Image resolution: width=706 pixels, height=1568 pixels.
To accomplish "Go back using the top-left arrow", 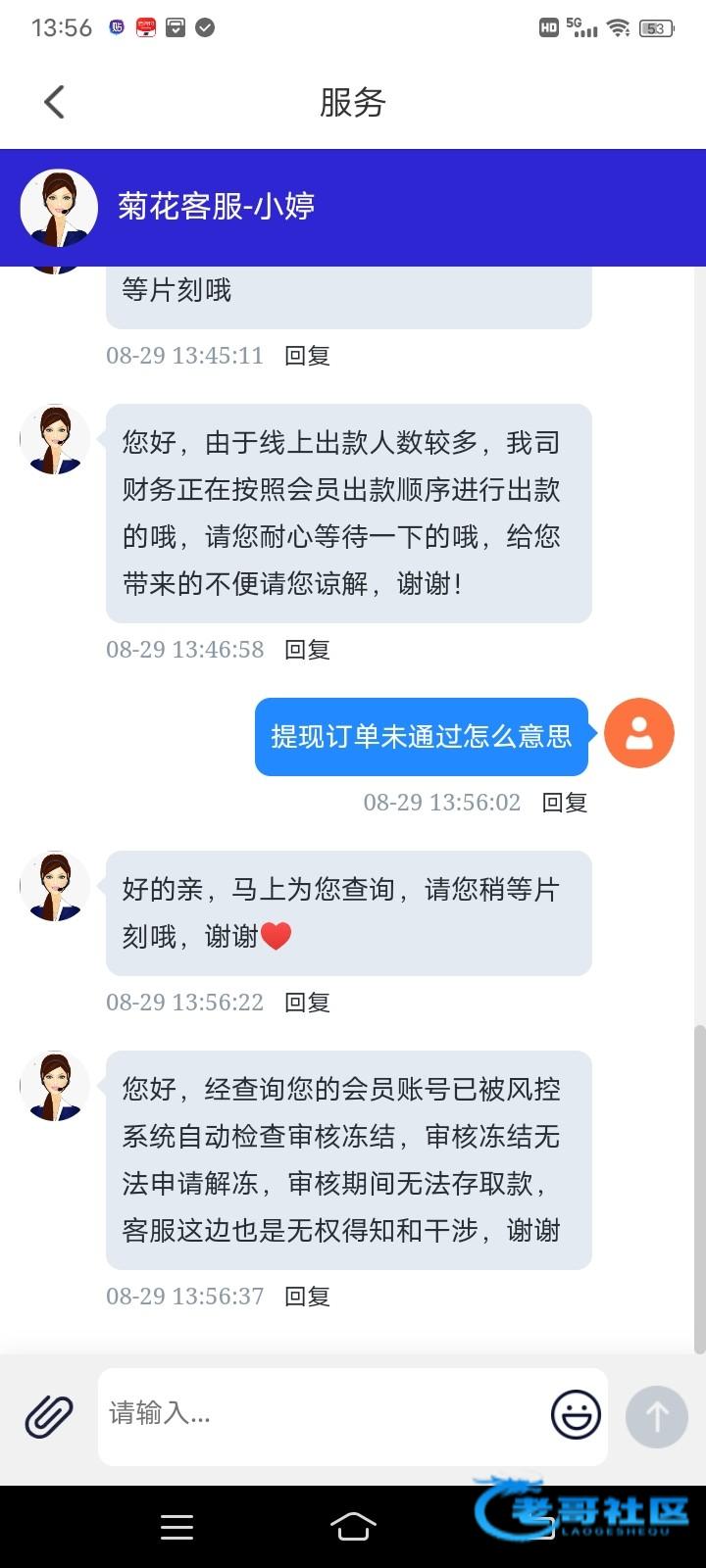I will pyautogui.click(x=54, y=102).
